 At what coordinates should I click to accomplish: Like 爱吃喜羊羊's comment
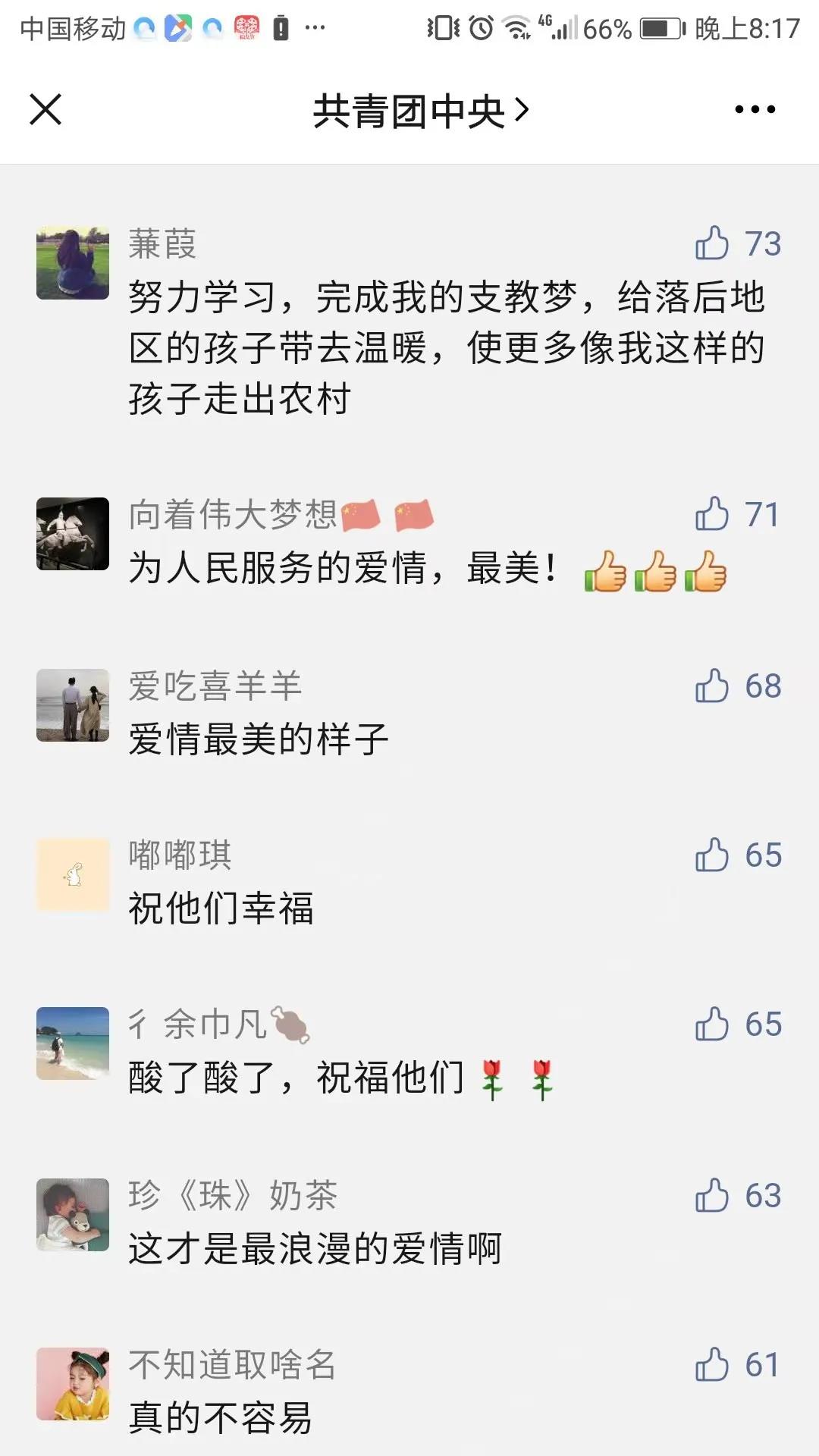[712, 686]
